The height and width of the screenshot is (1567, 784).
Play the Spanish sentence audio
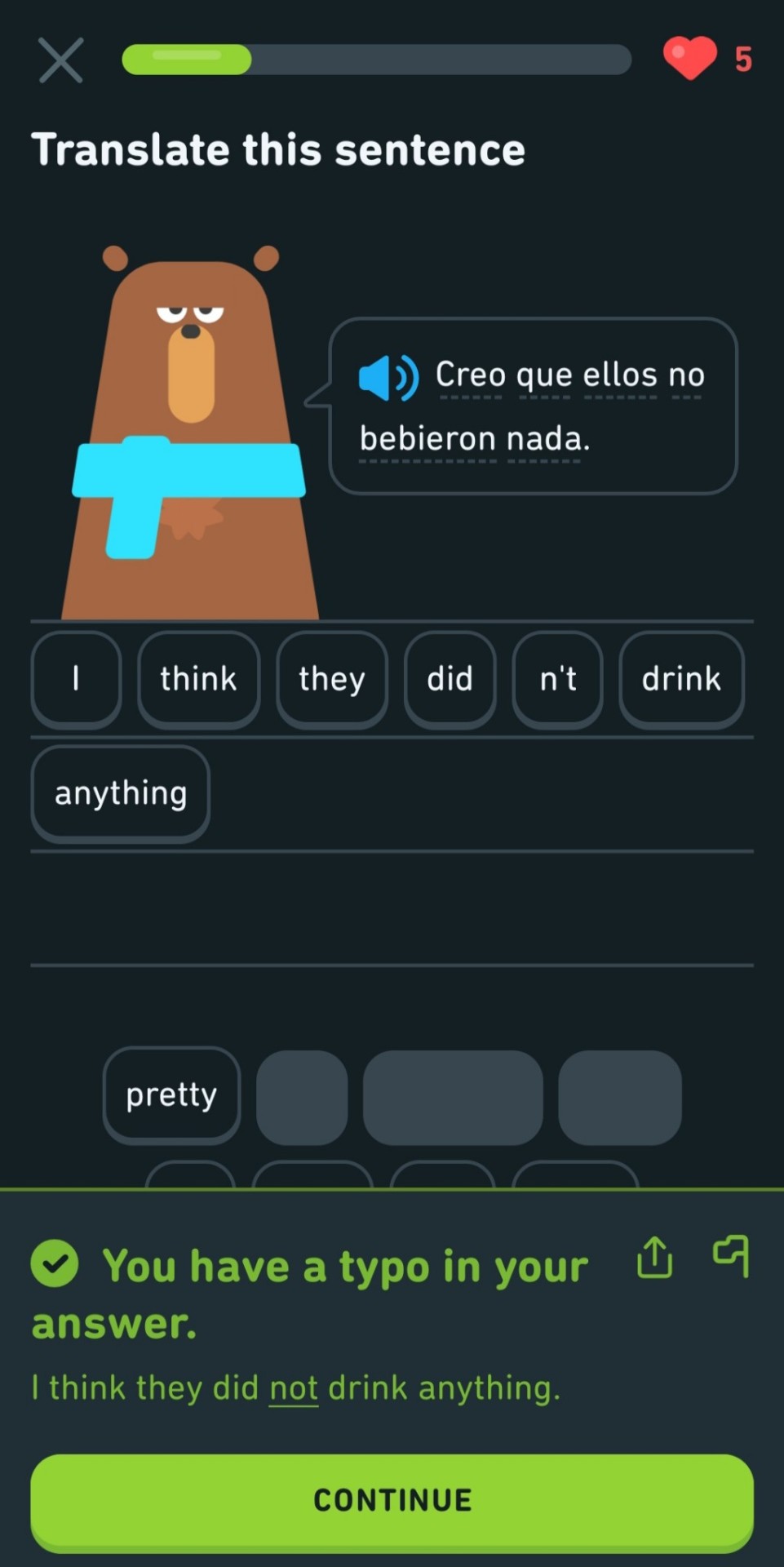coord(388,377)
